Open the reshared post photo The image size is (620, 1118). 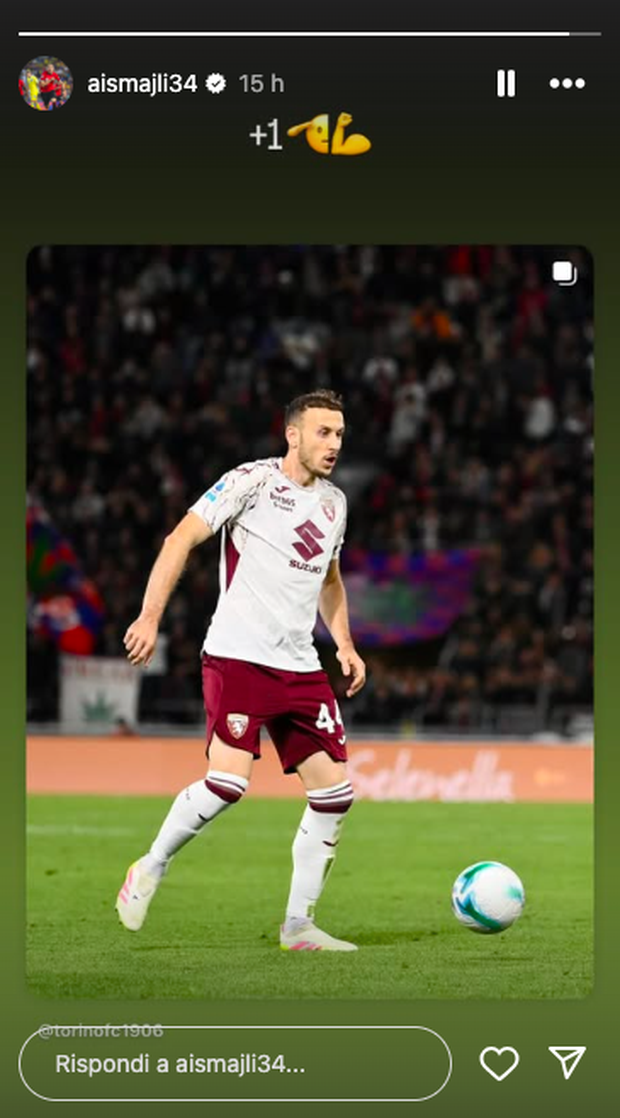[310, 620]
